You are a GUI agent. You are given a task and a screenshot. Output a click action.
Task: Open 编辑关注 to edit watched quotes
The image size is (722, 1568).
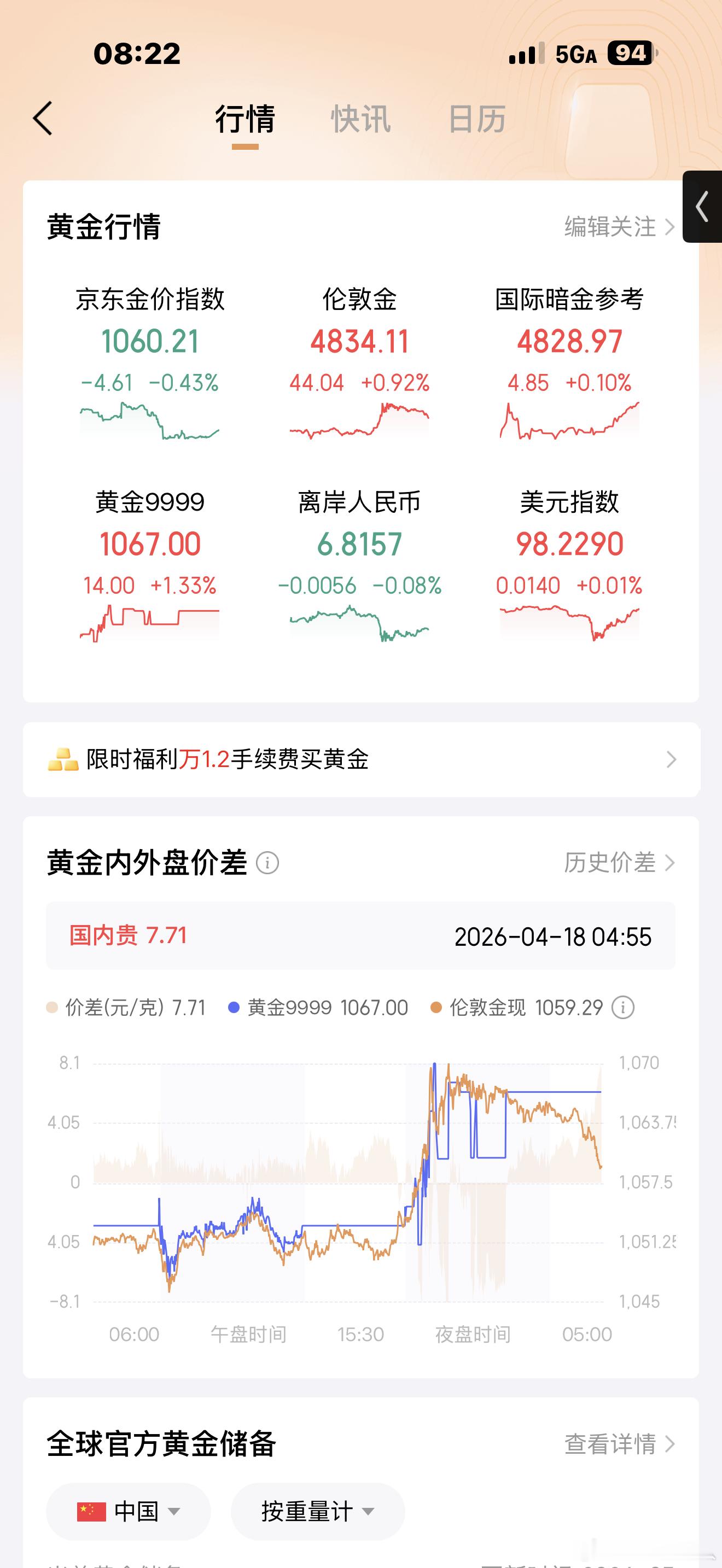[610, 226]
